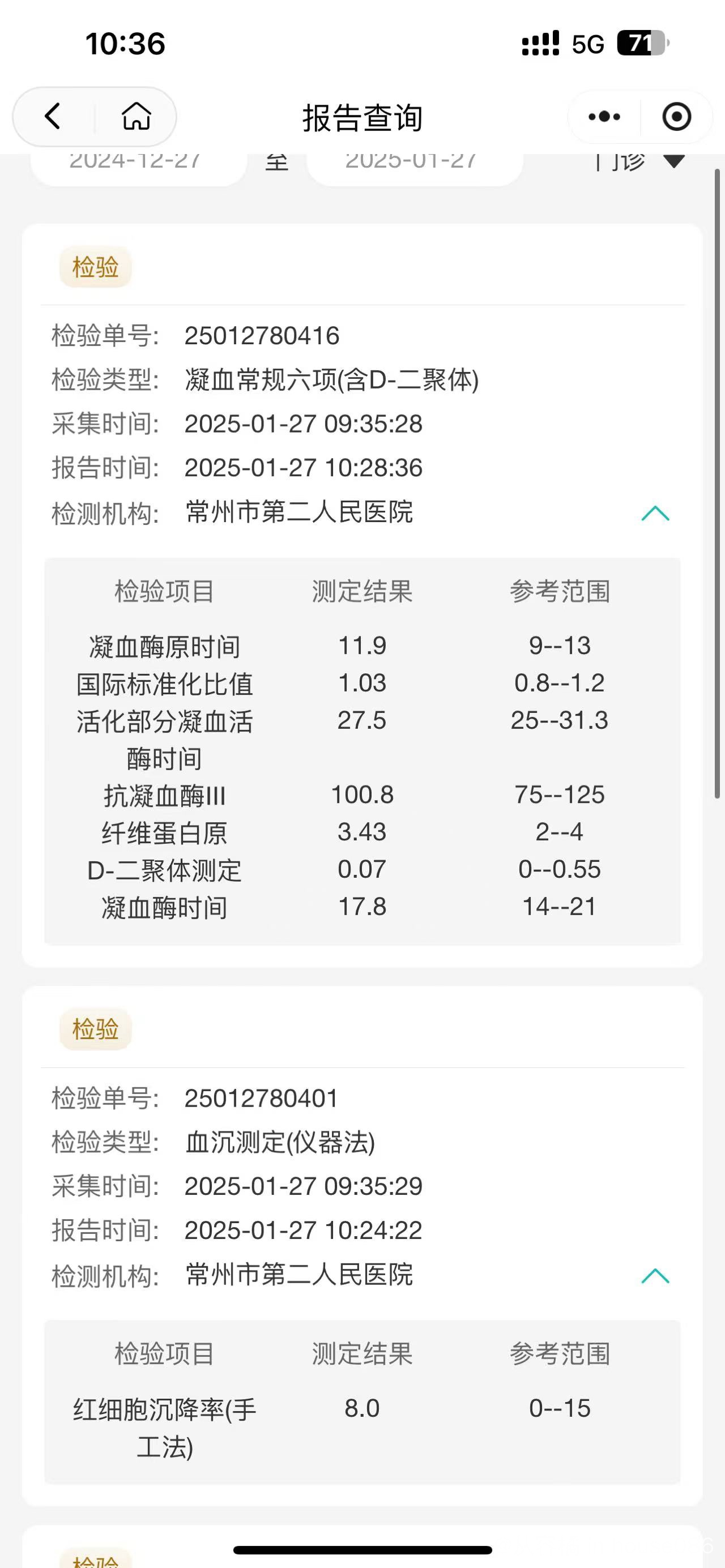Open the three-dot more options menu
This screenshot has width=725, height=1568.
pyautogui.click(x=604, y=116)
